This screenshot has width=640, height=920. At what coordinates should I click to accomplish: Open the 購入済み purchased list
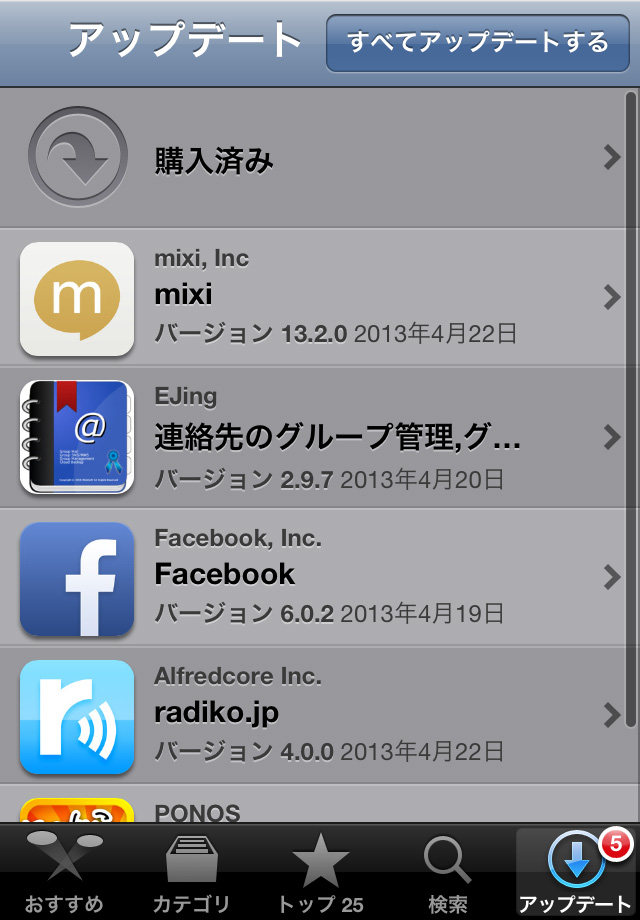[x=320, y=158]
